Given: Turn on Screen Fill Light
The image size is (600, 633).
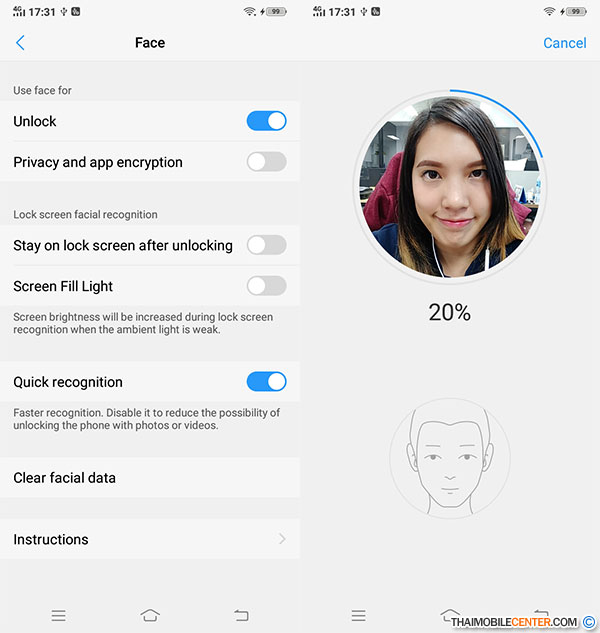Looking at the screenshot, I should pos(266,286).
